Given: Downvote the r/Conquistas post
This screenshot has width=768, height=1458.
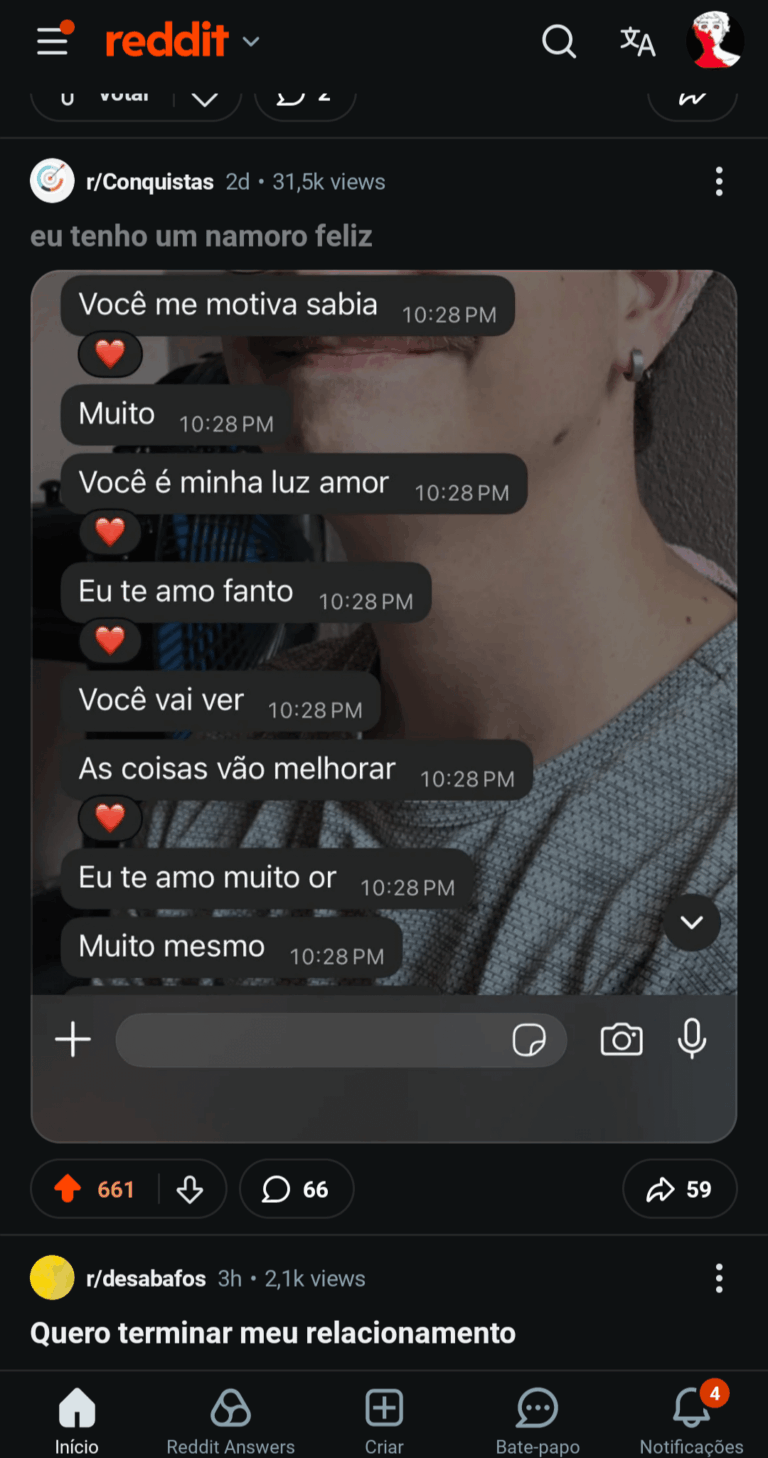Looking at the screenshot, I should pyautogui.click(x=190, y=1189).
